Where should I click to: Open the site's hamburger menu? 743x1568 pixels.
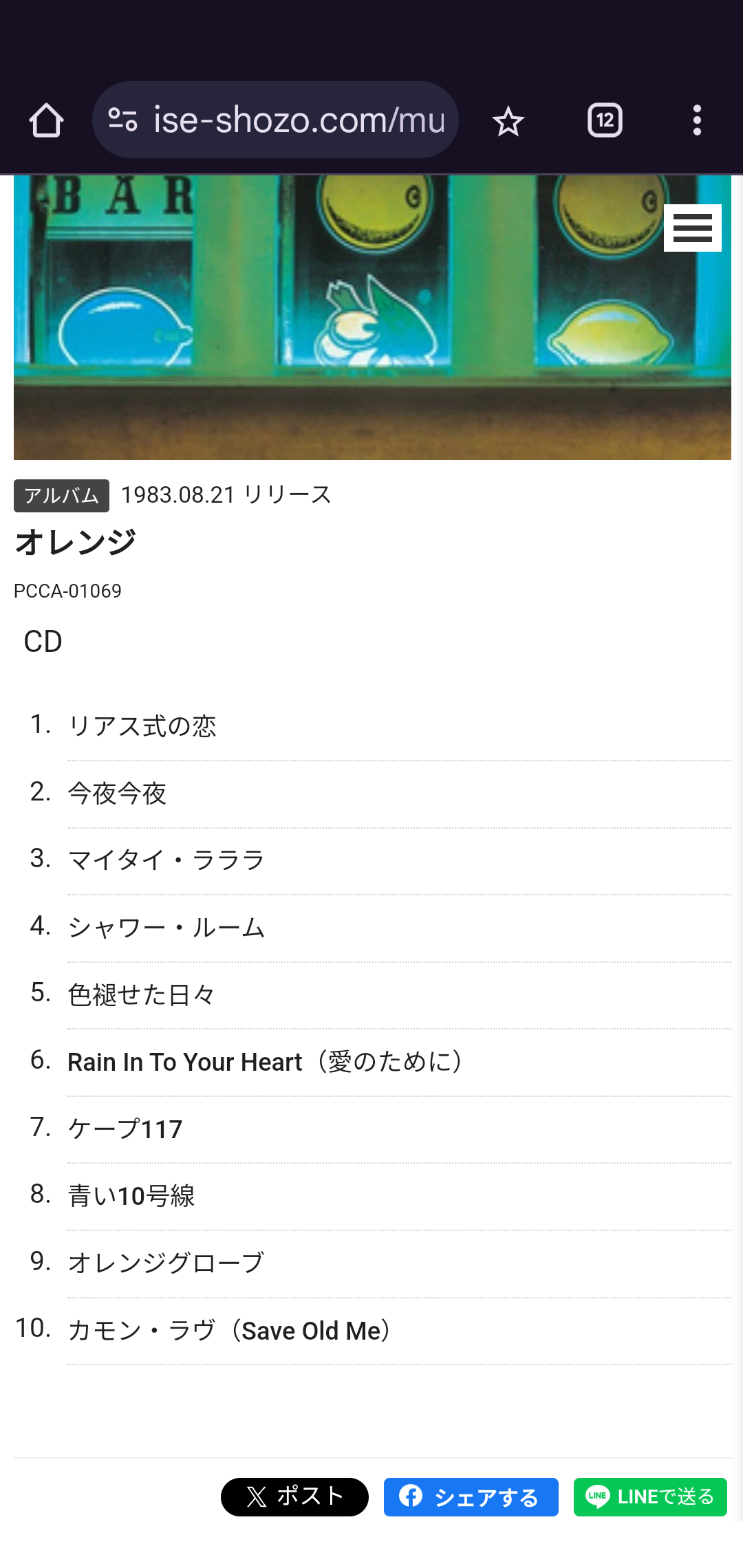(x=692, y=228)
